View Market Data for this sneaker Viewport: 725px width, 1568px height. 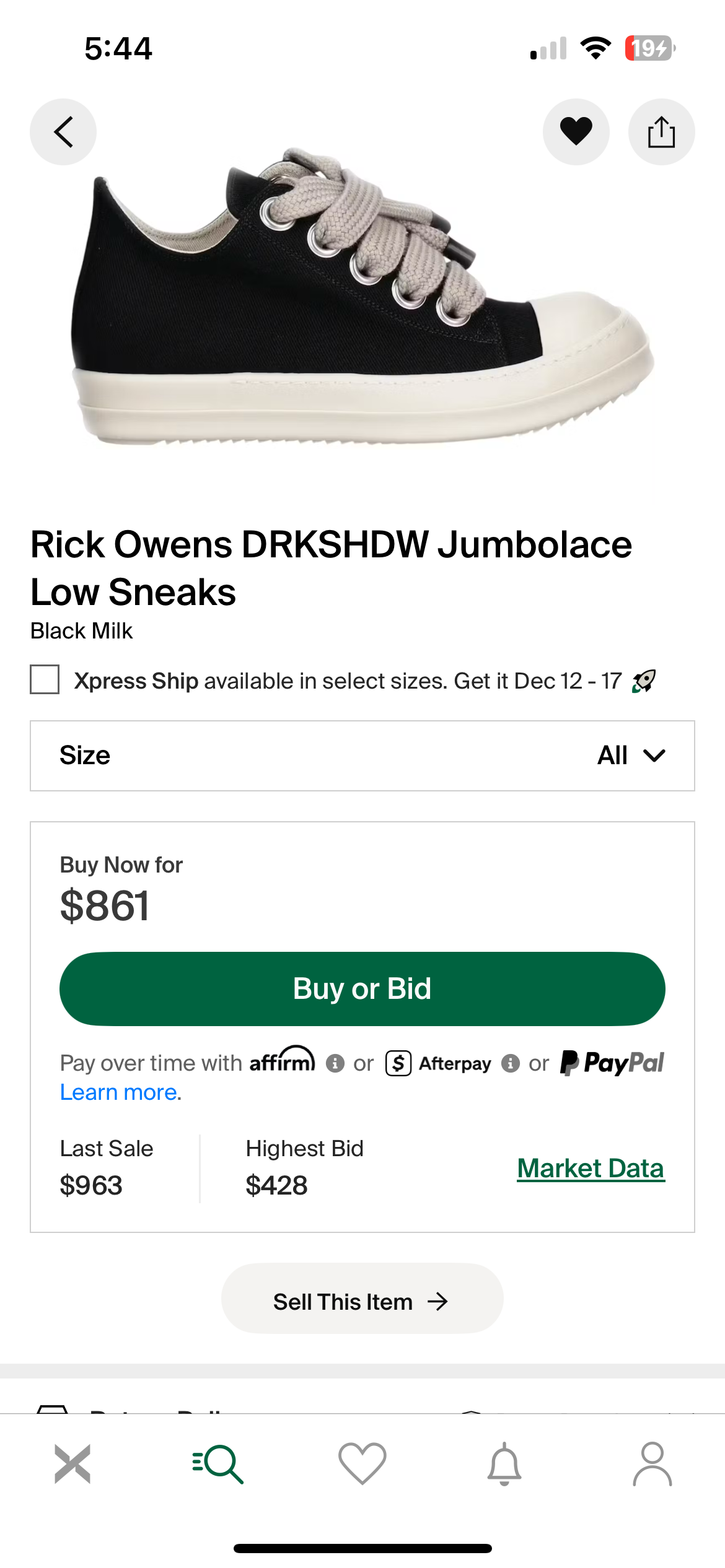click(x=590, y=1168)
